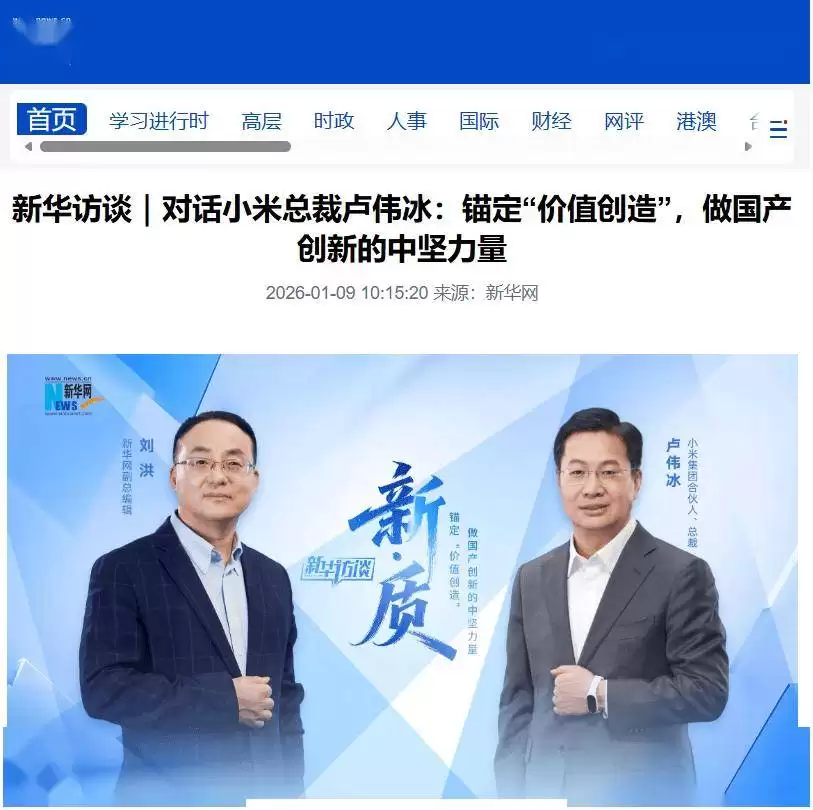The width and height of the screenshot is (813, 810).
Task: Tap the 财经 channel
Action: point(551,121)
